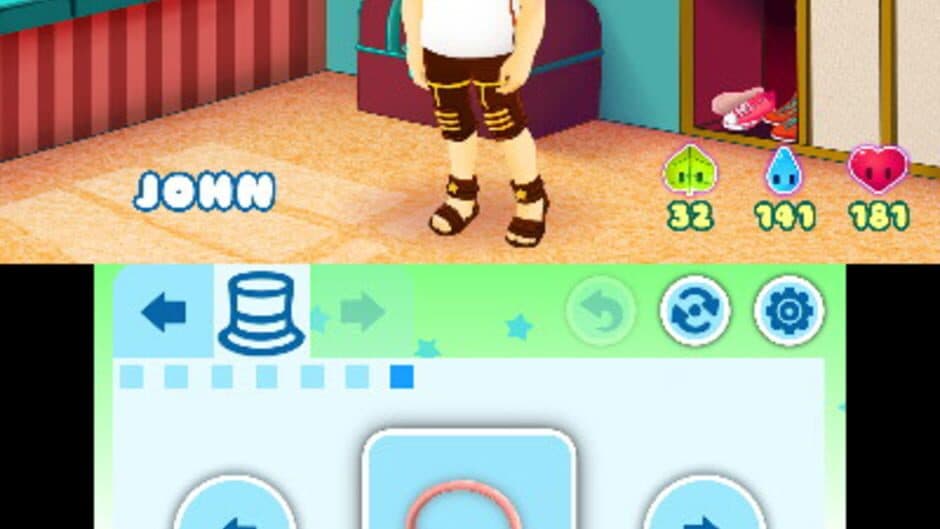Go to the previous clothing category

click(x=163, y=313)
